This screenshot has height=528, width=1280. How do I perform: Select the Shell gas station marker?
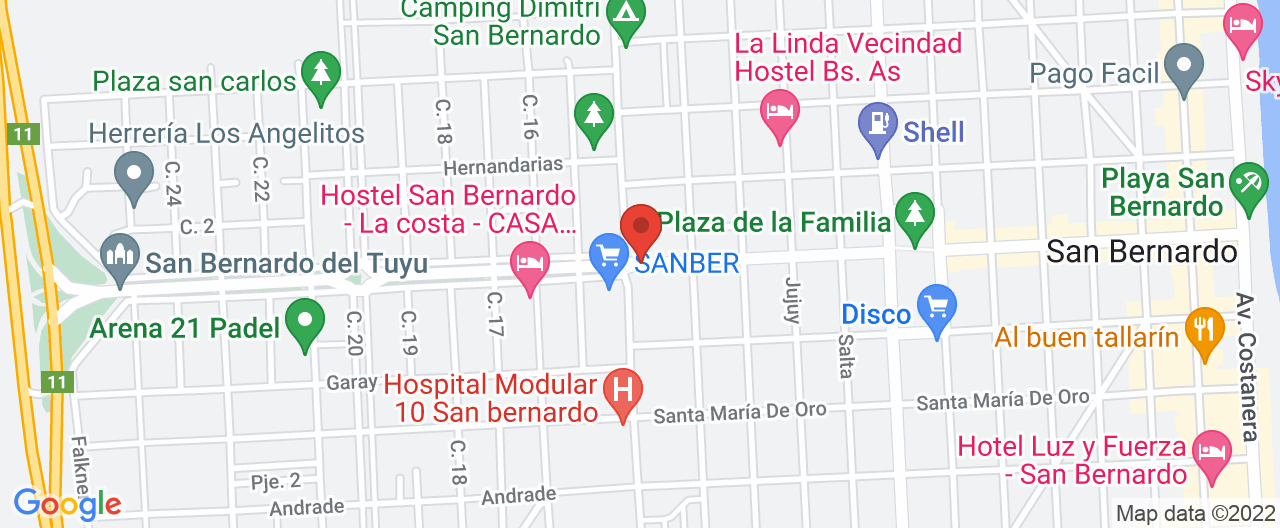[878, 127]
